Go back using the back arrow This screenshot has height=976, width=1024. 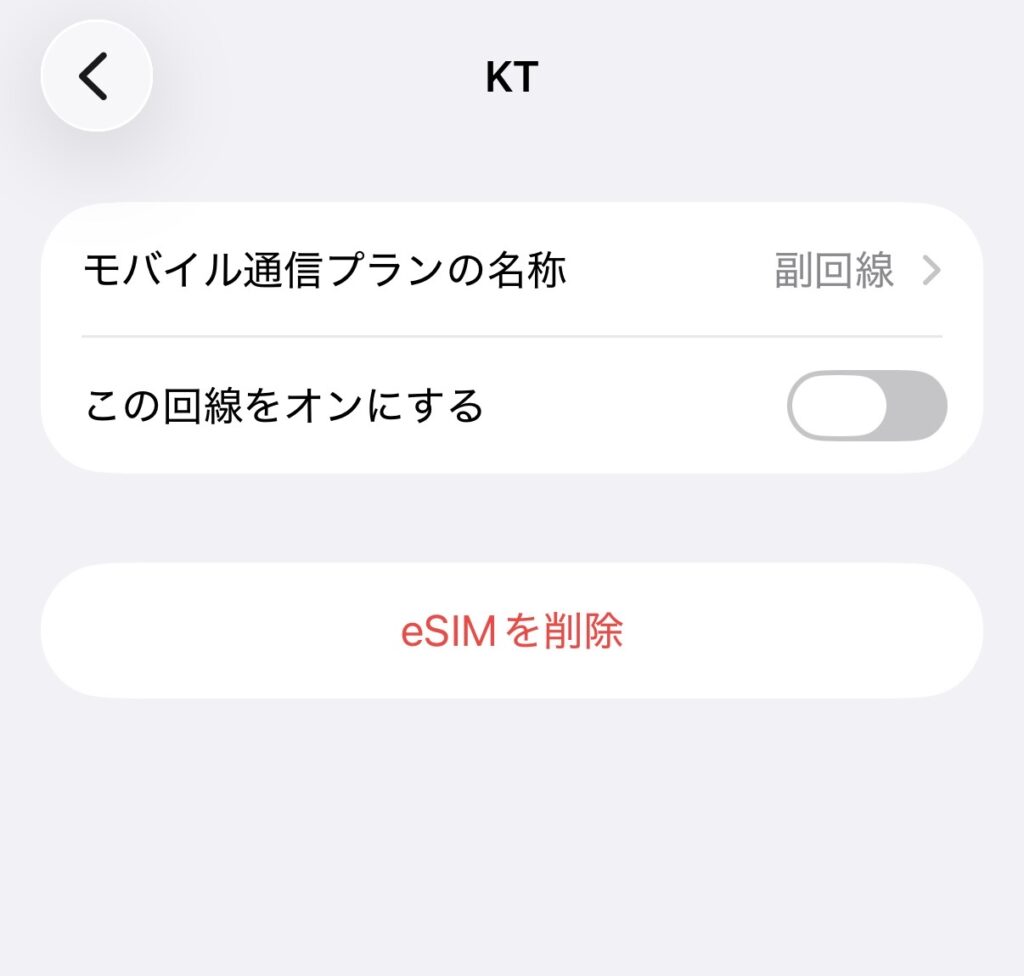97,76
